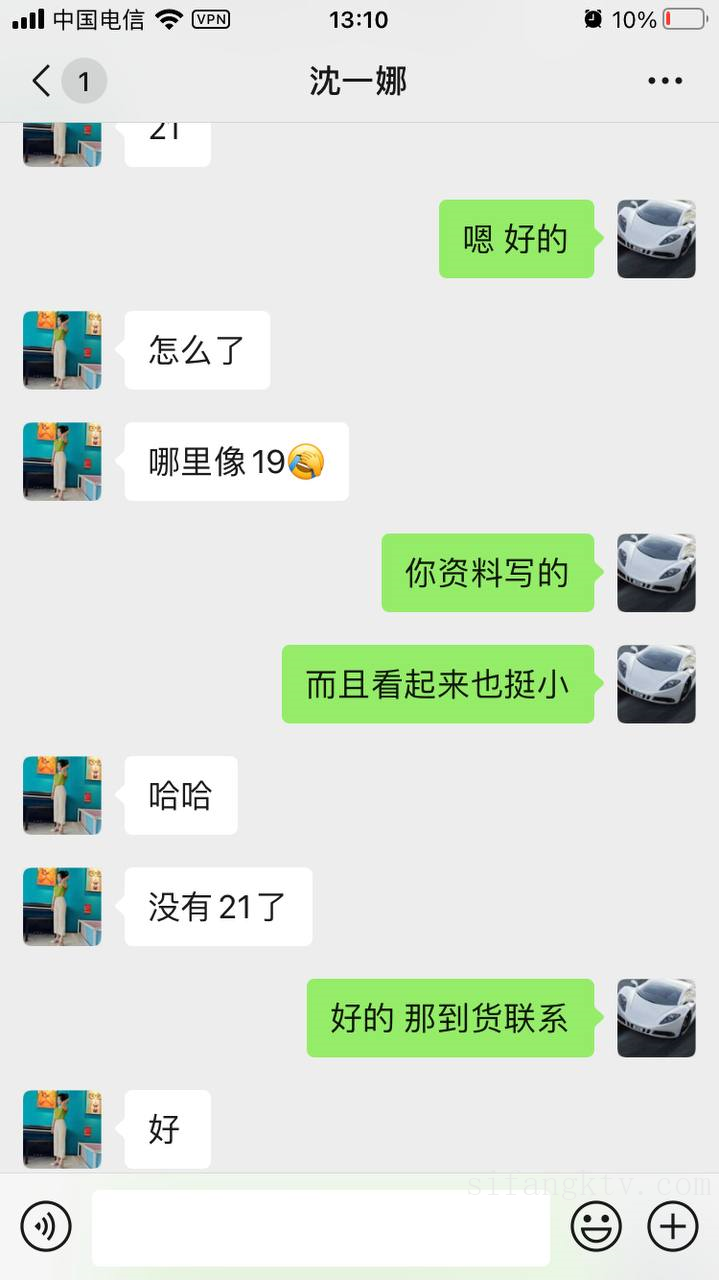
Task: Tap the message text field
Action: tap(320, 1227)
